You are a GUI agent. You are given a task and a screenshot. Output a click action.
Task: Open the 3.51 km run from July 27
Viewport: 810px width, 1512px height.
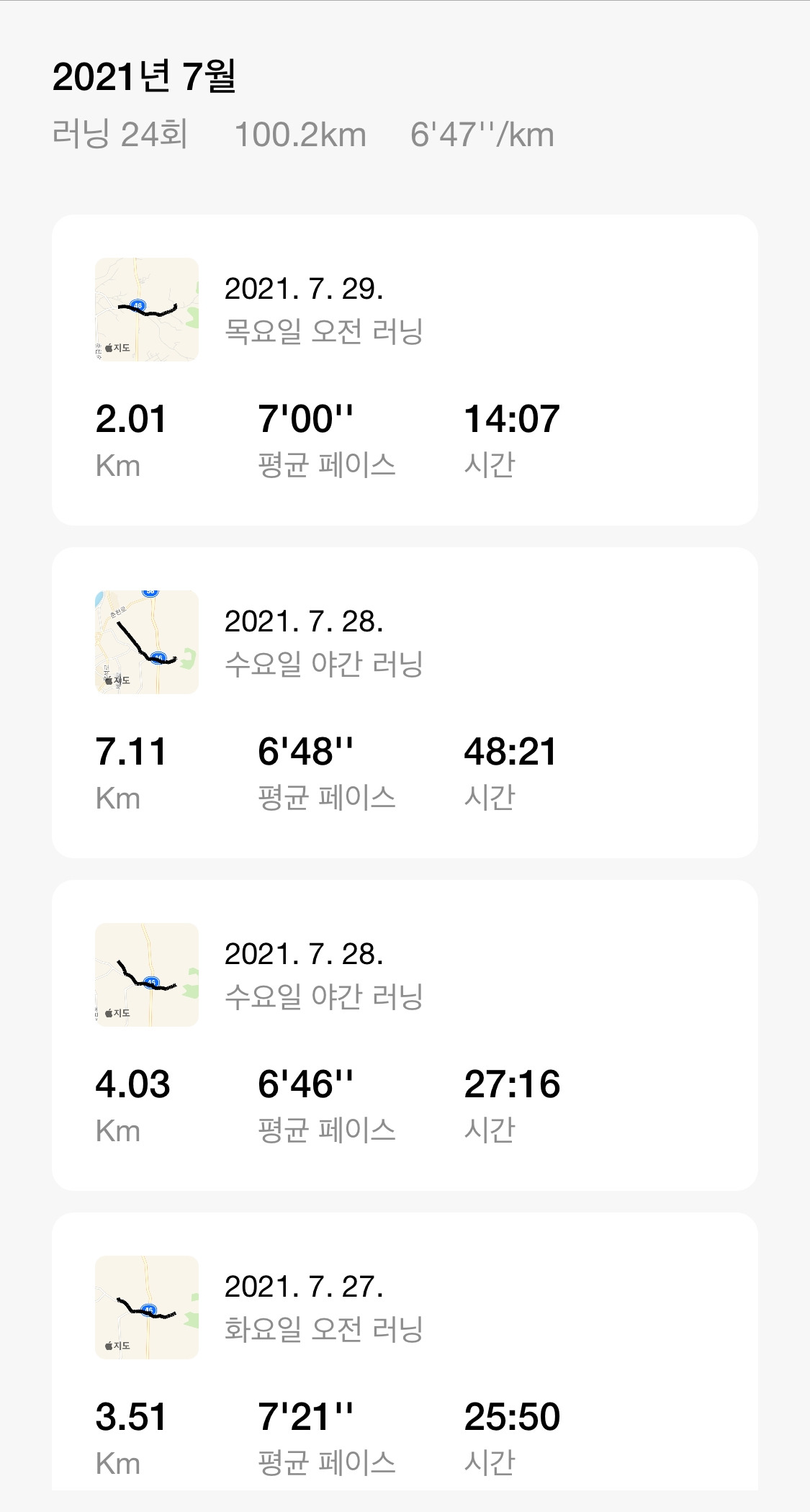click(x=405, y=1354)
